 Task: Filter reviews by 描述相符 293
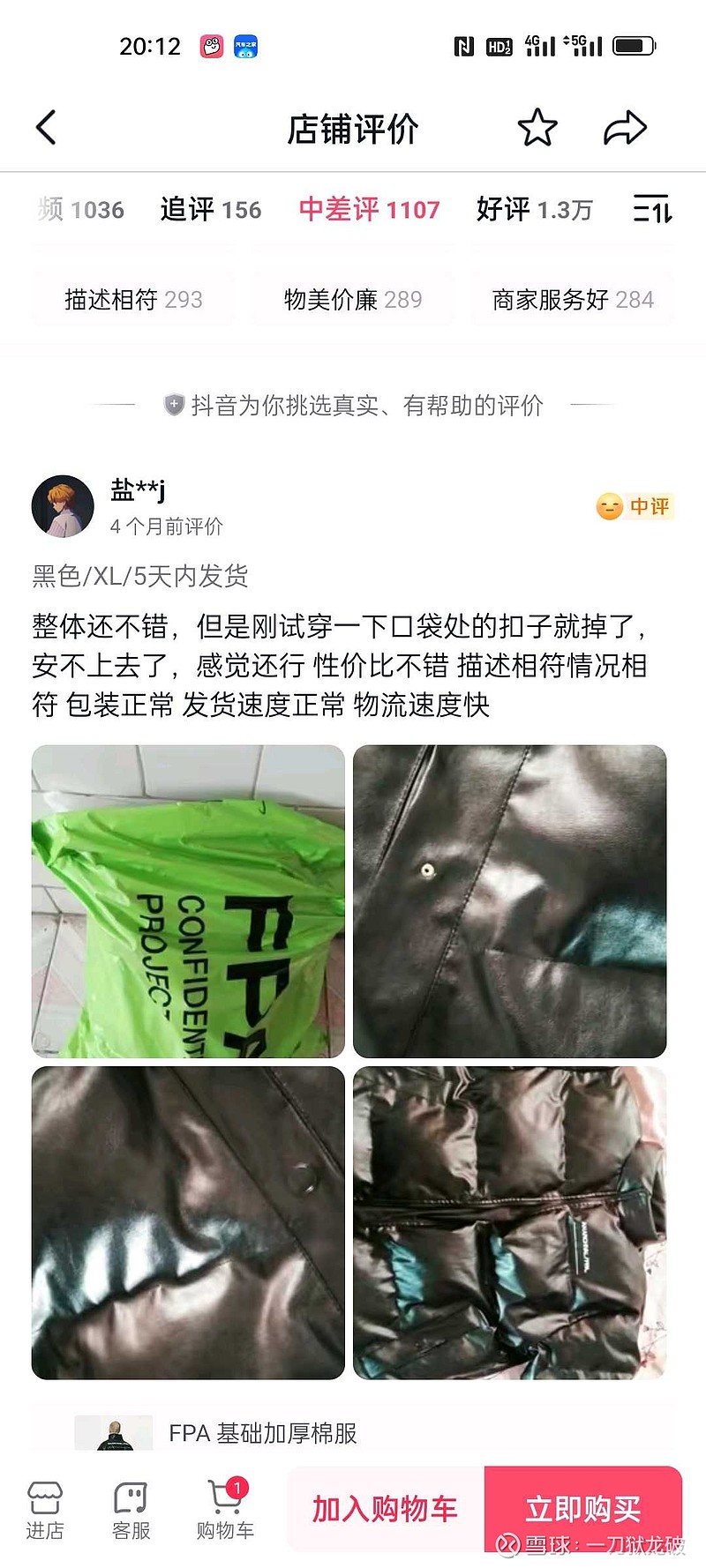(133, 300)
